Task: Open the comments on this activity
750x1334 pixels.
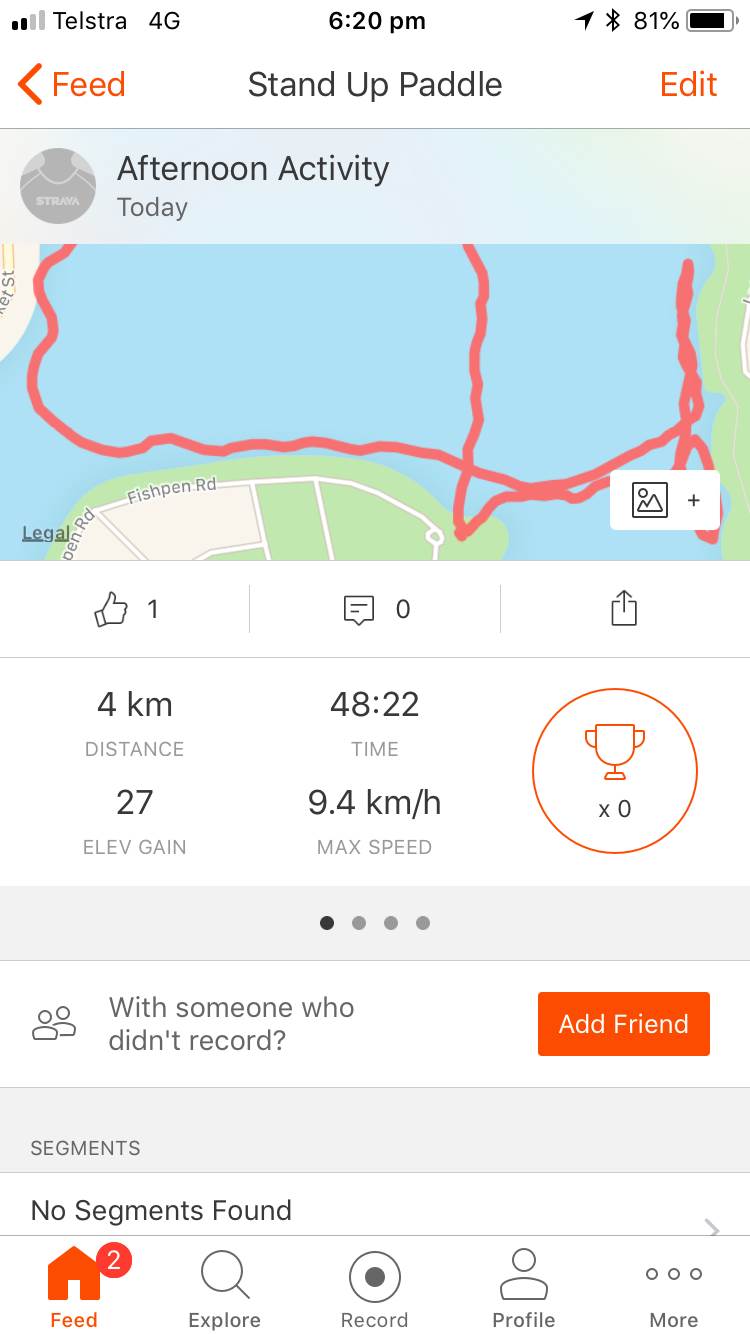Action: pyautogui.click(x=360, y=609)
